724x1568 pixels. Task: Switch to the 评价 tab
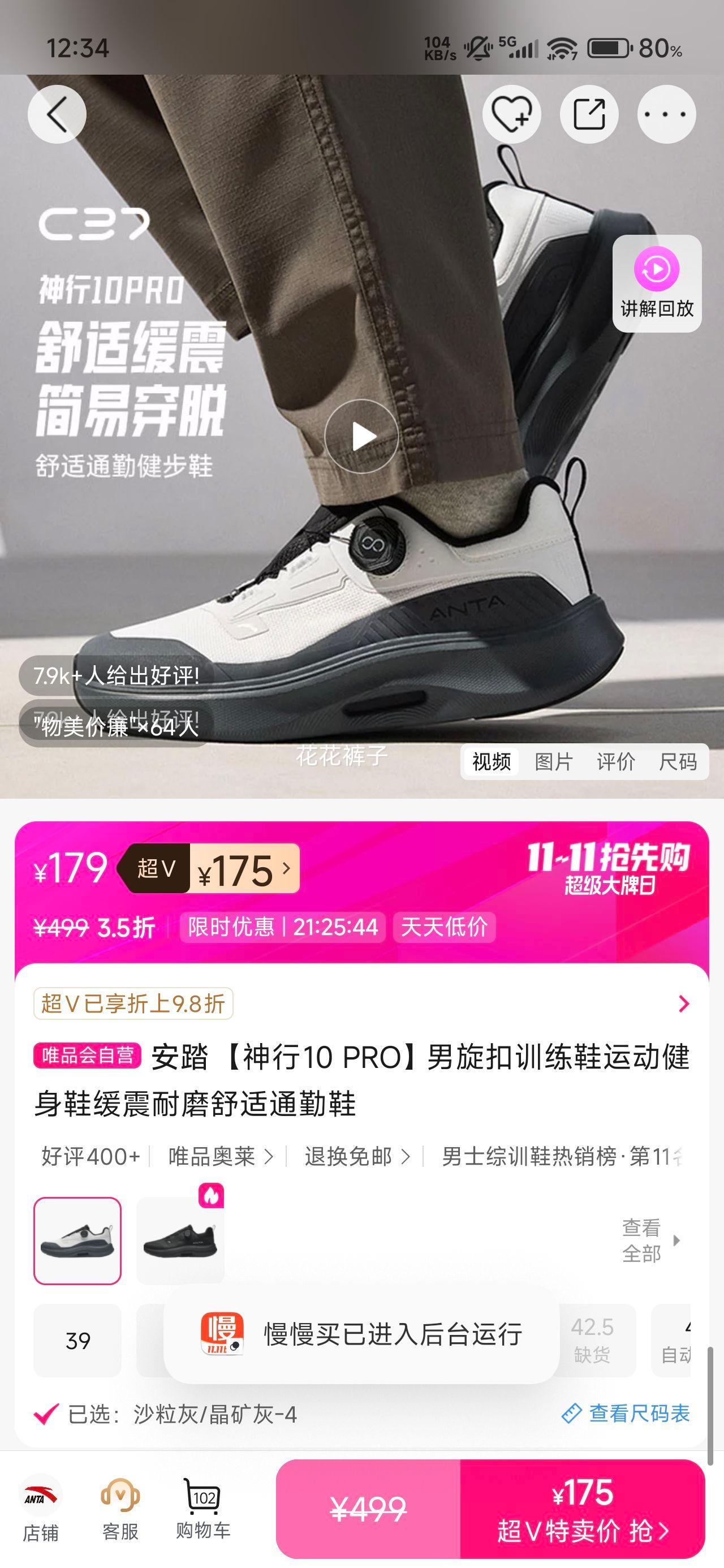[x=615, y=761]
